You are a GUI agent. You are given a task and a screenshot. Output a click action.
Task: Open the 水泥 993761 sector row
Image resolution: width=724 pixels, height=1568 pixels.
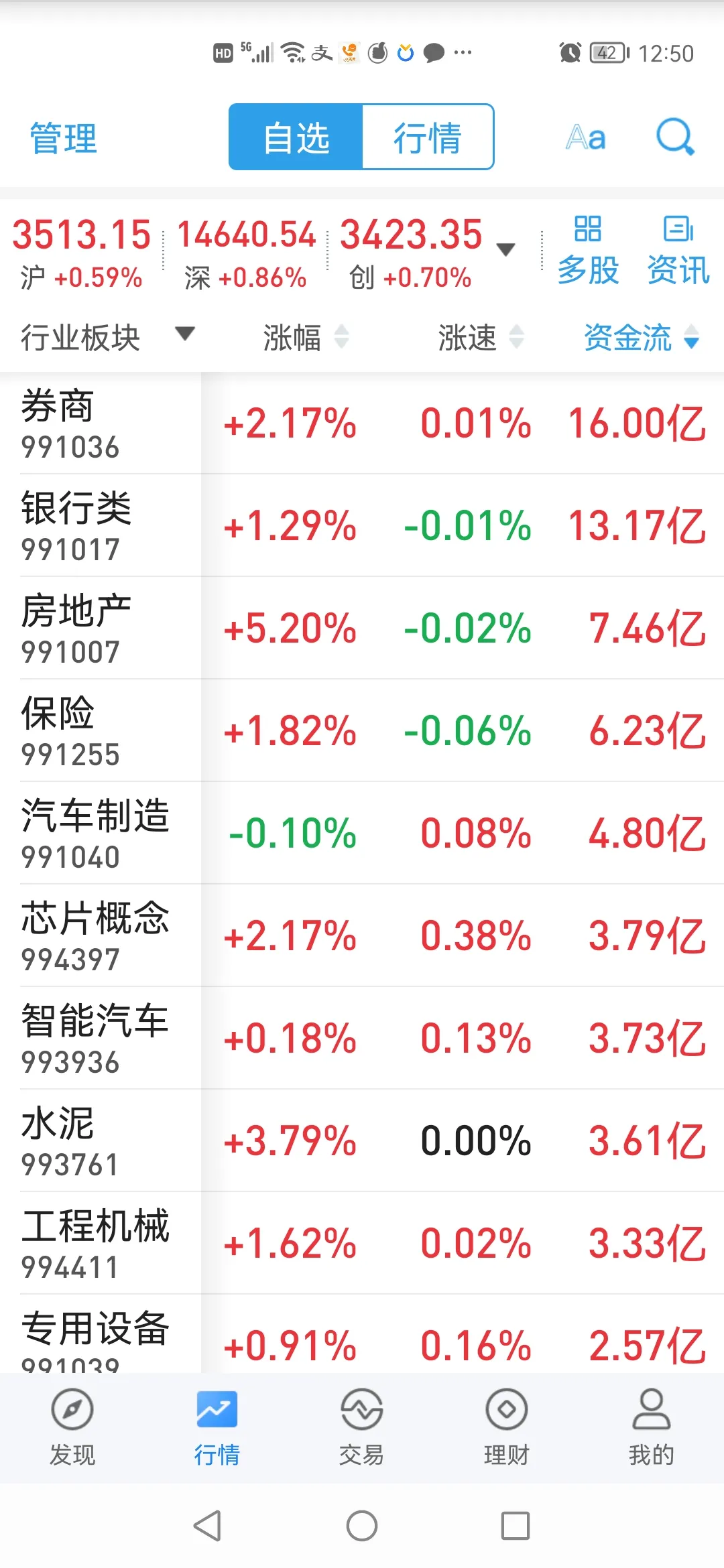(362, 1141)
